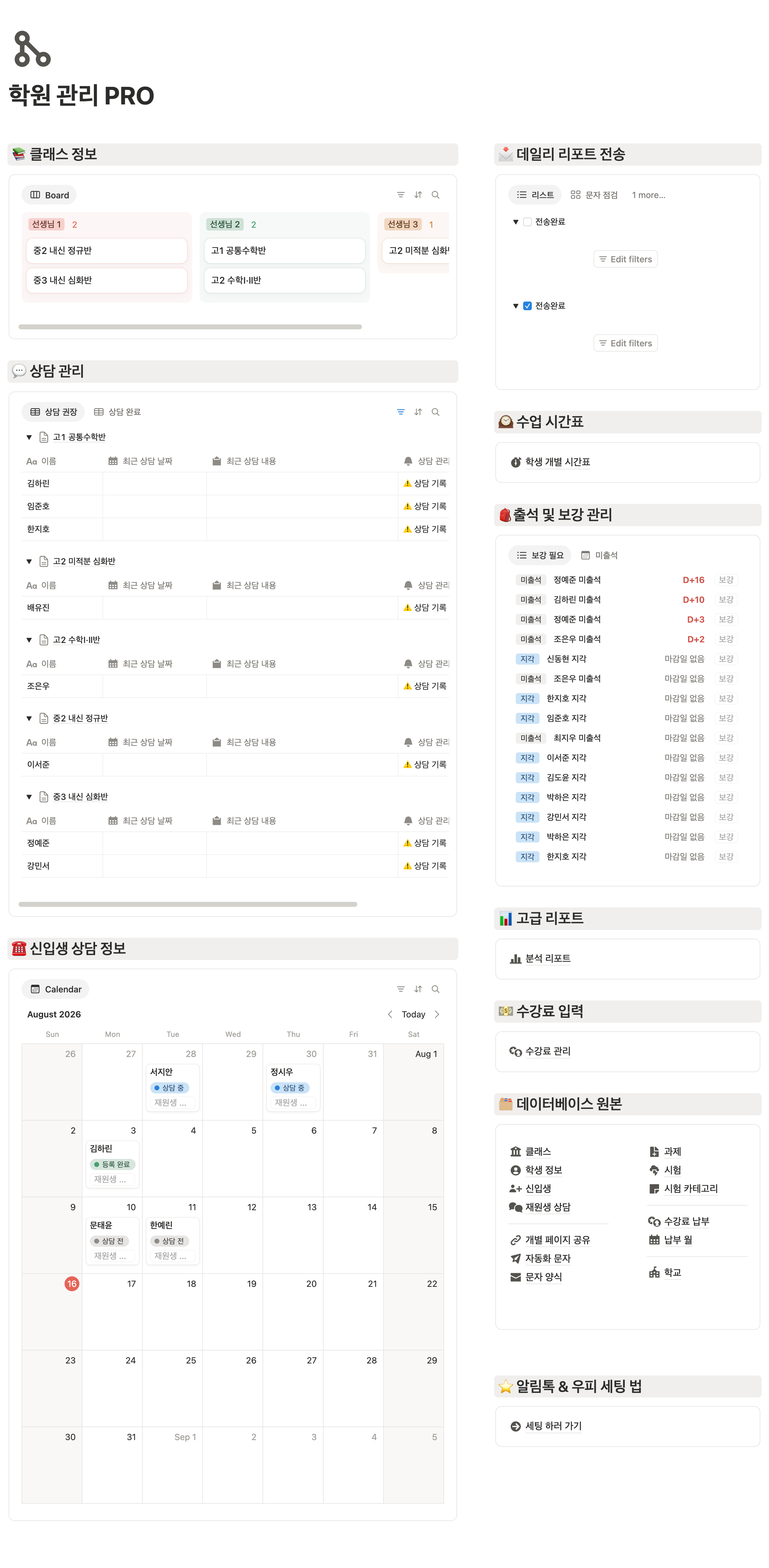Open 세팅 하러 가기 link
Screen dimensions: 769x1568
545,1426
